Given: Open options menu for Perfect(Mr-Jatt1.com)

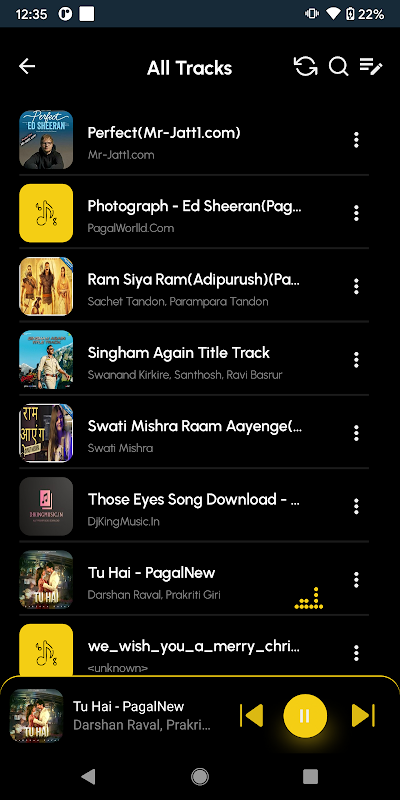Looking at the screenshot, I should pos(356,140).
